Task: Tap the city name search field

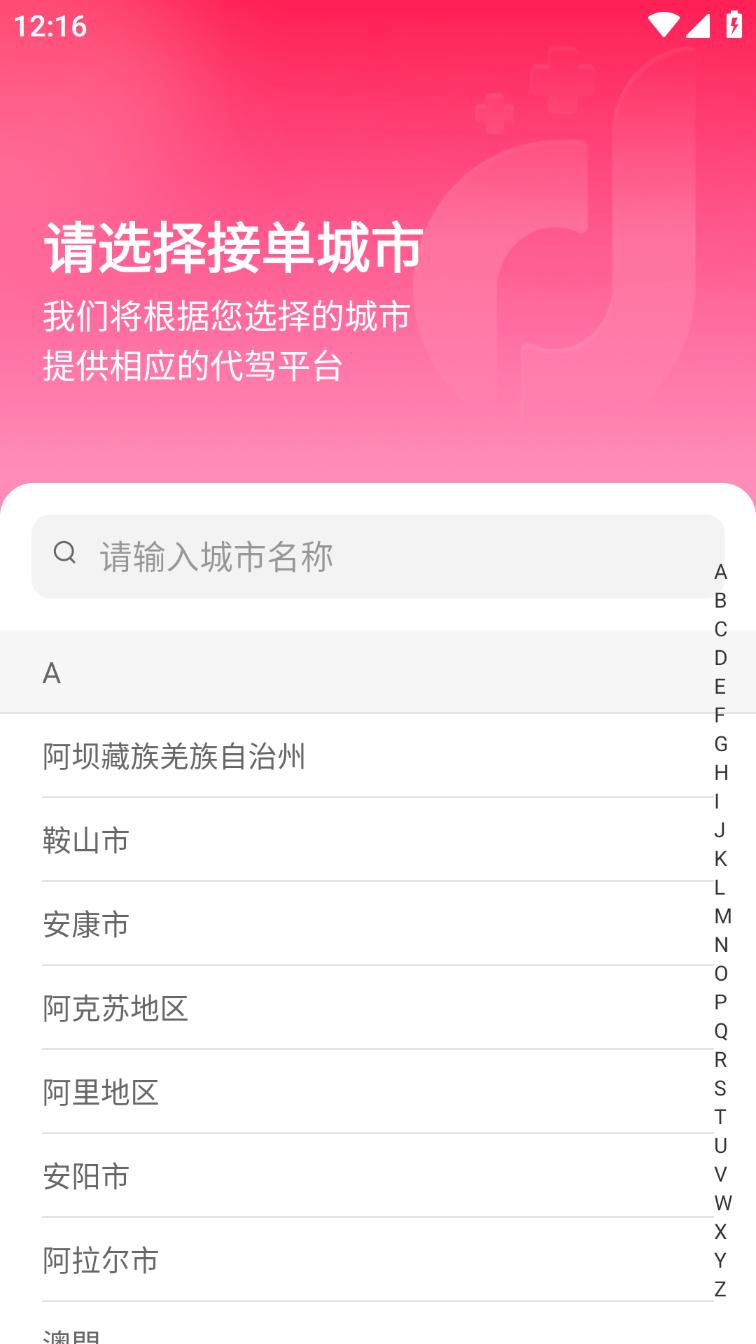Action: (378, 557)
